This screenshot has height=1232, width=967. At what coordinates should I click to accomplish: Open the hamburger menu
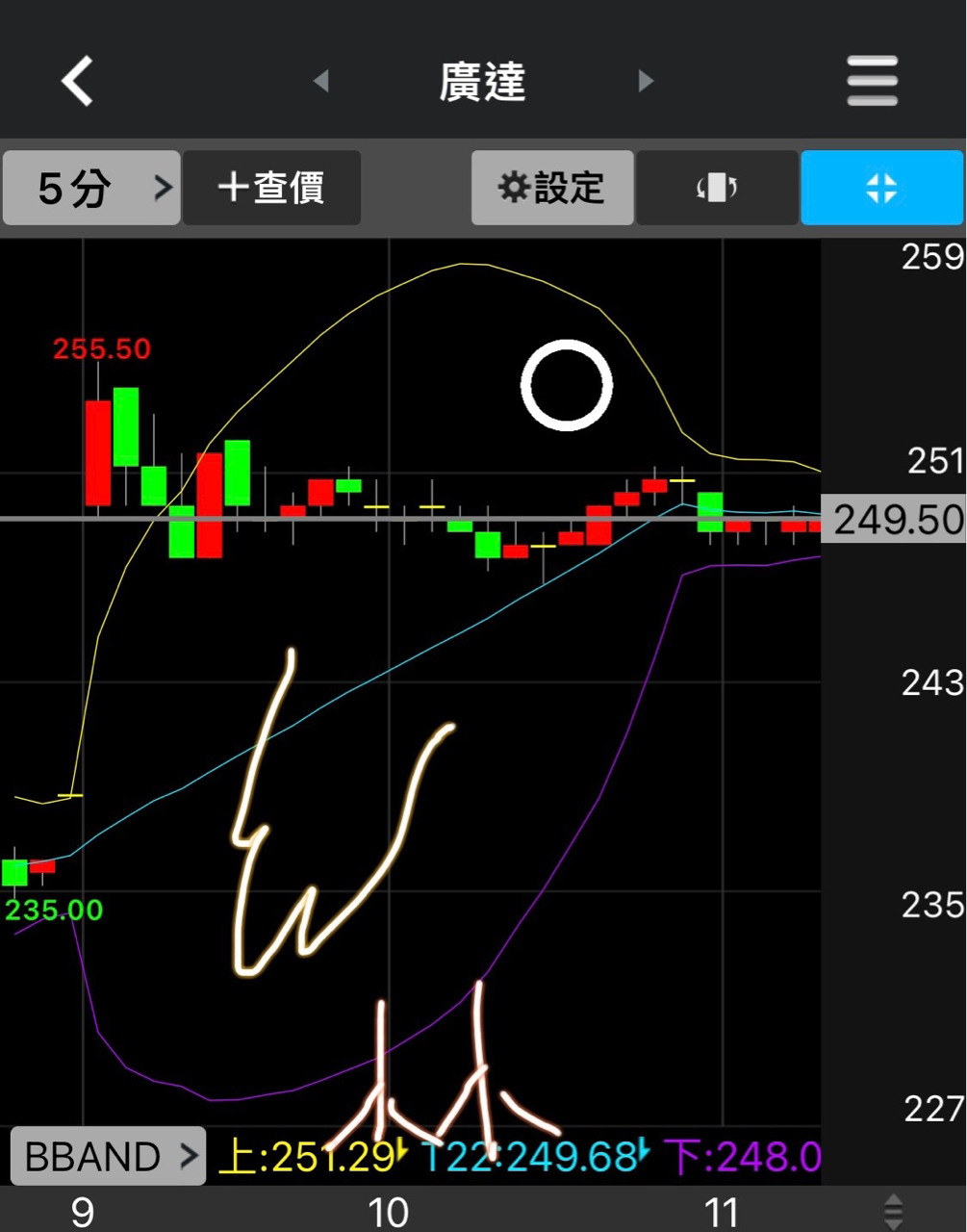click(x=872, y=81)
